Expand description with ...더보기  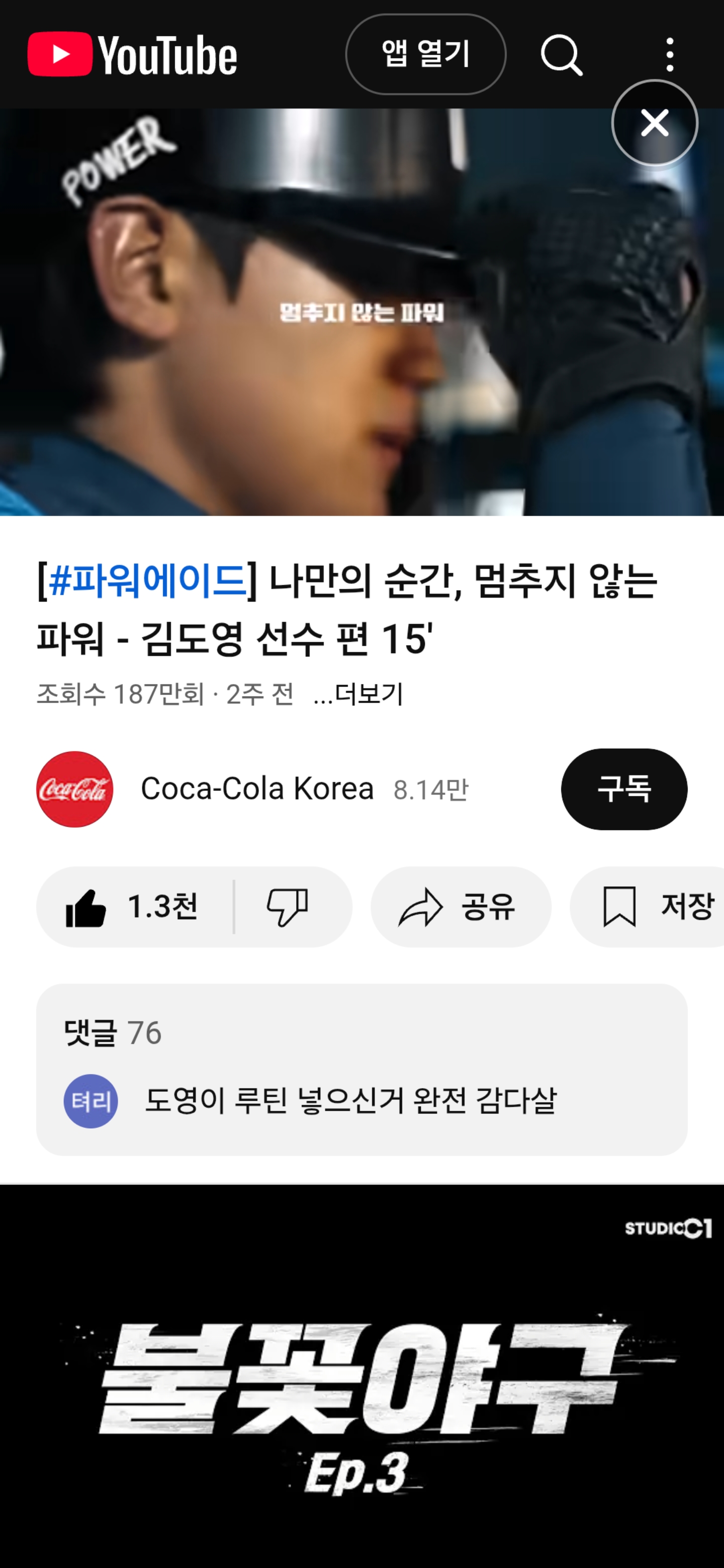[358, 694]
